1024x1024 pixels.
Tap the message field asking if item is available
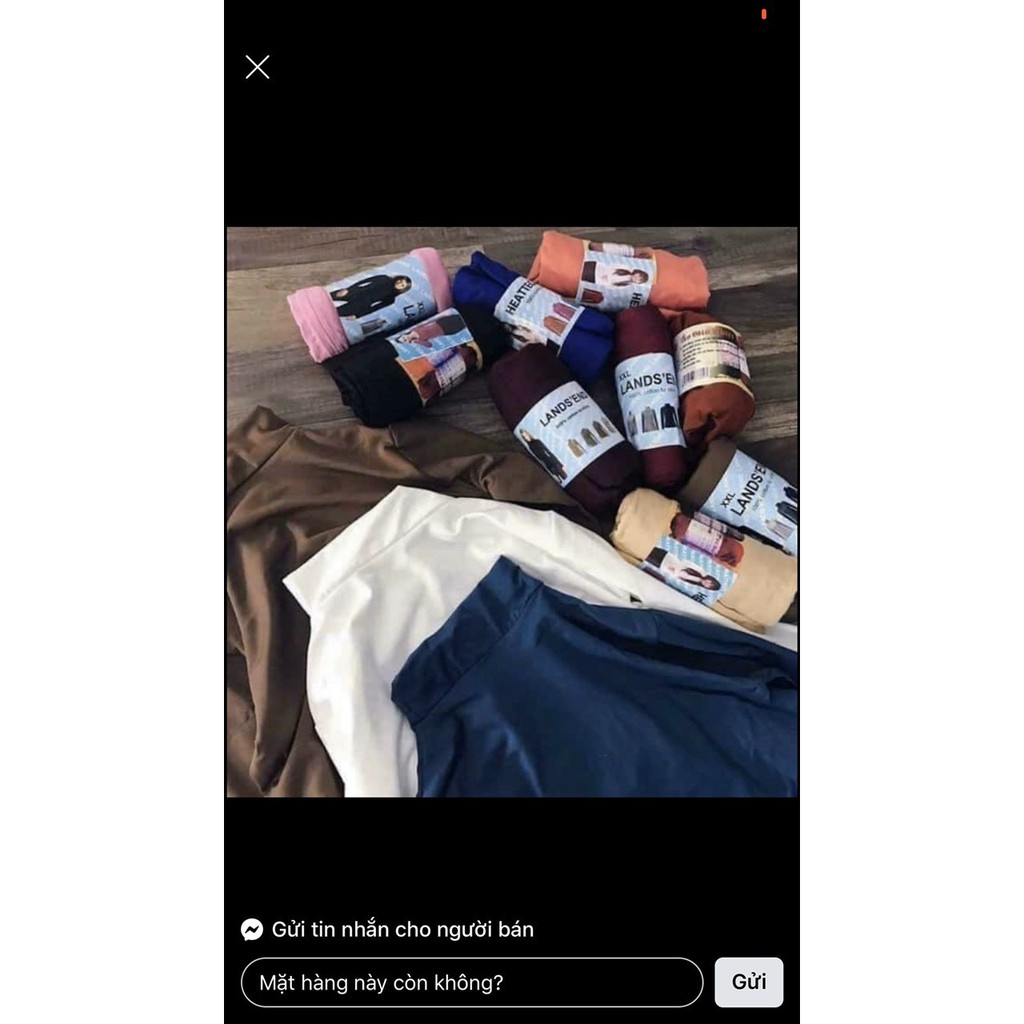471,982
